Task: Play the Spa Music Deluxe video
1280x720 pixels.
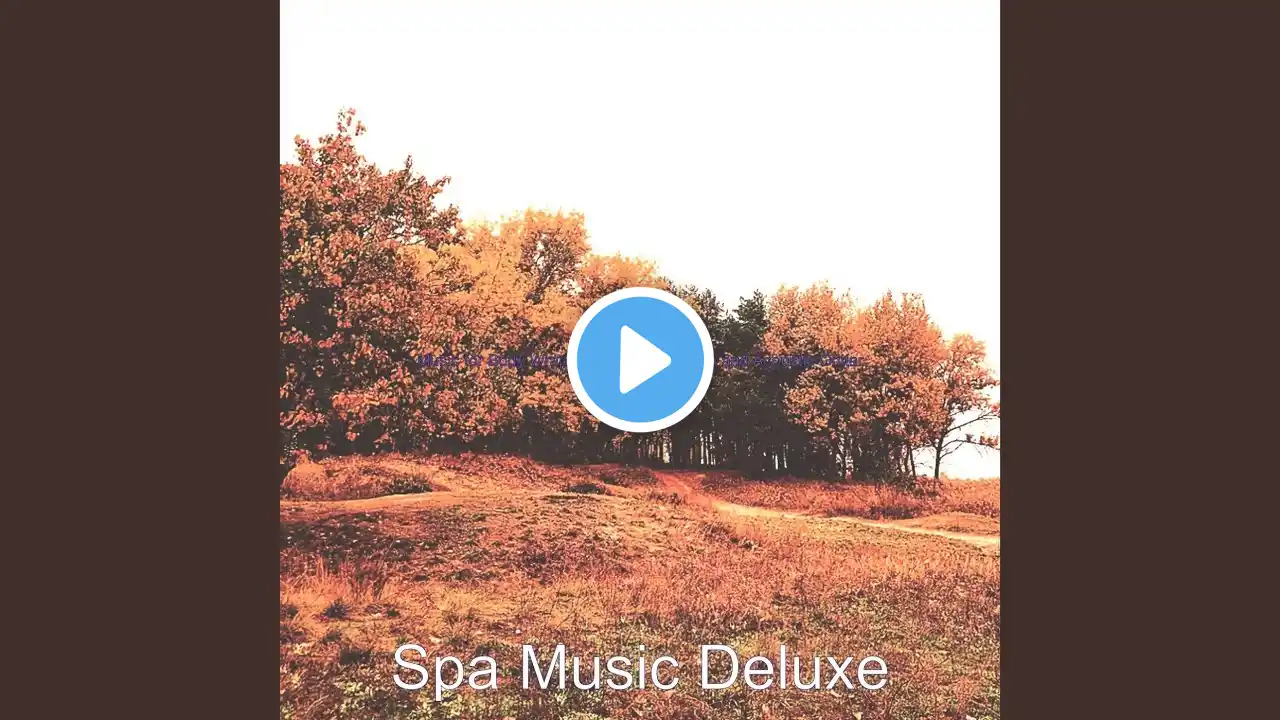Action: point(640,360)
